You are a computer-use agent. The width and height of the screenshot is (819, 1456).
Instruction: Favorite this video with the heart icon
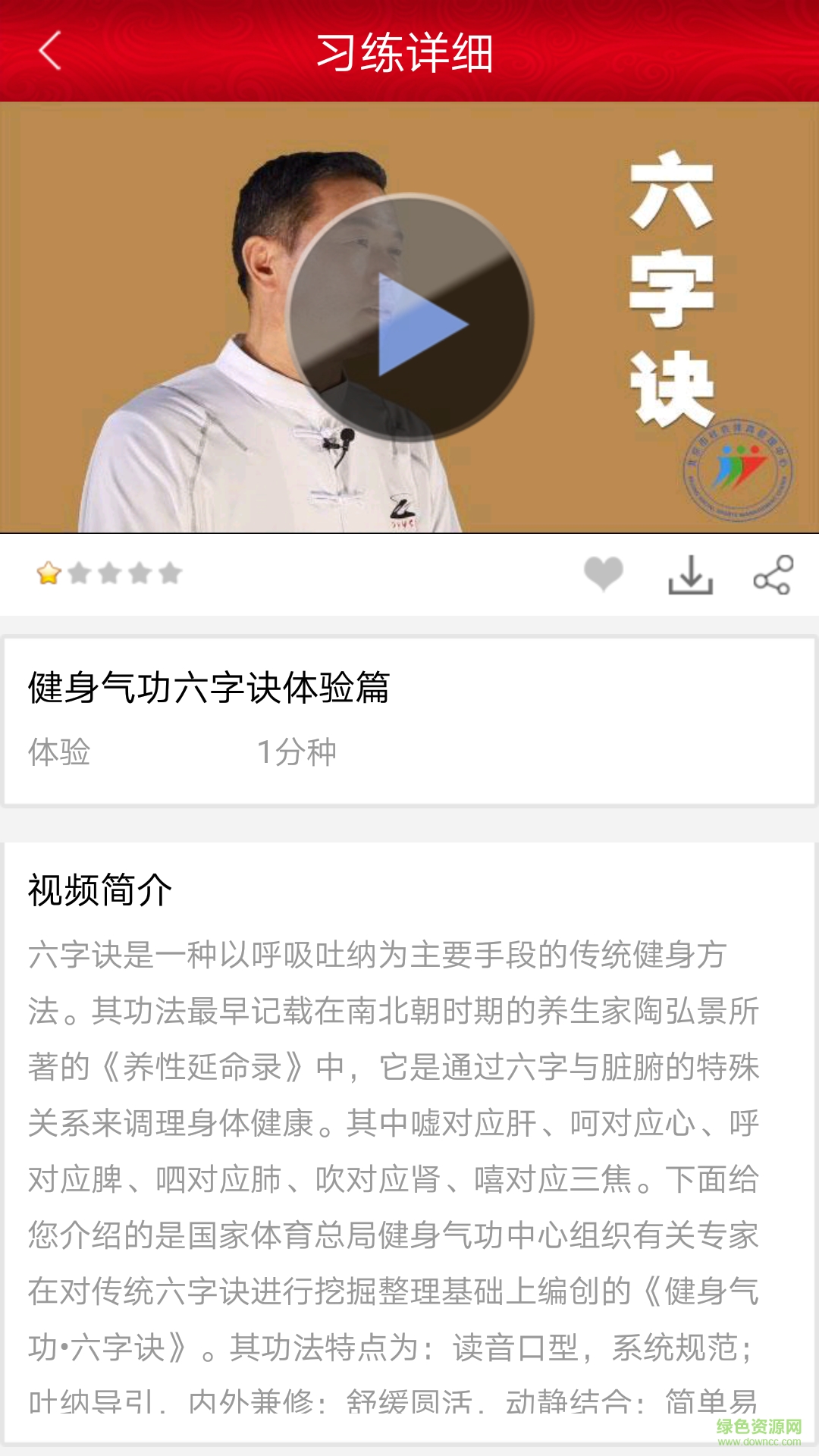pos(604,573)
